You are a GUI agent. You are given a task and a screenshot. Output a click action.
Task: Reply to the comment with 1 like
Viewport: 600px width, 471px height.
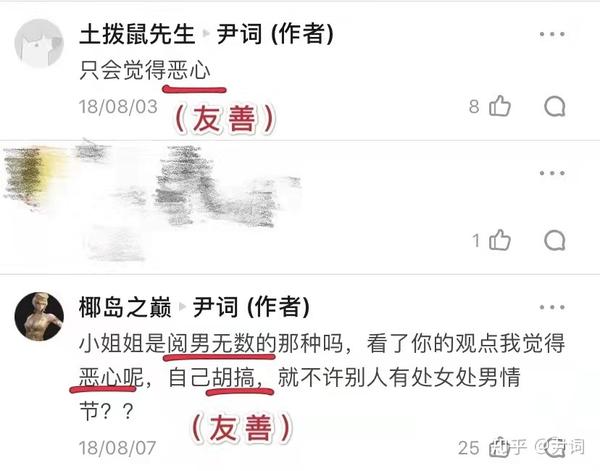(x=553, y=240)
